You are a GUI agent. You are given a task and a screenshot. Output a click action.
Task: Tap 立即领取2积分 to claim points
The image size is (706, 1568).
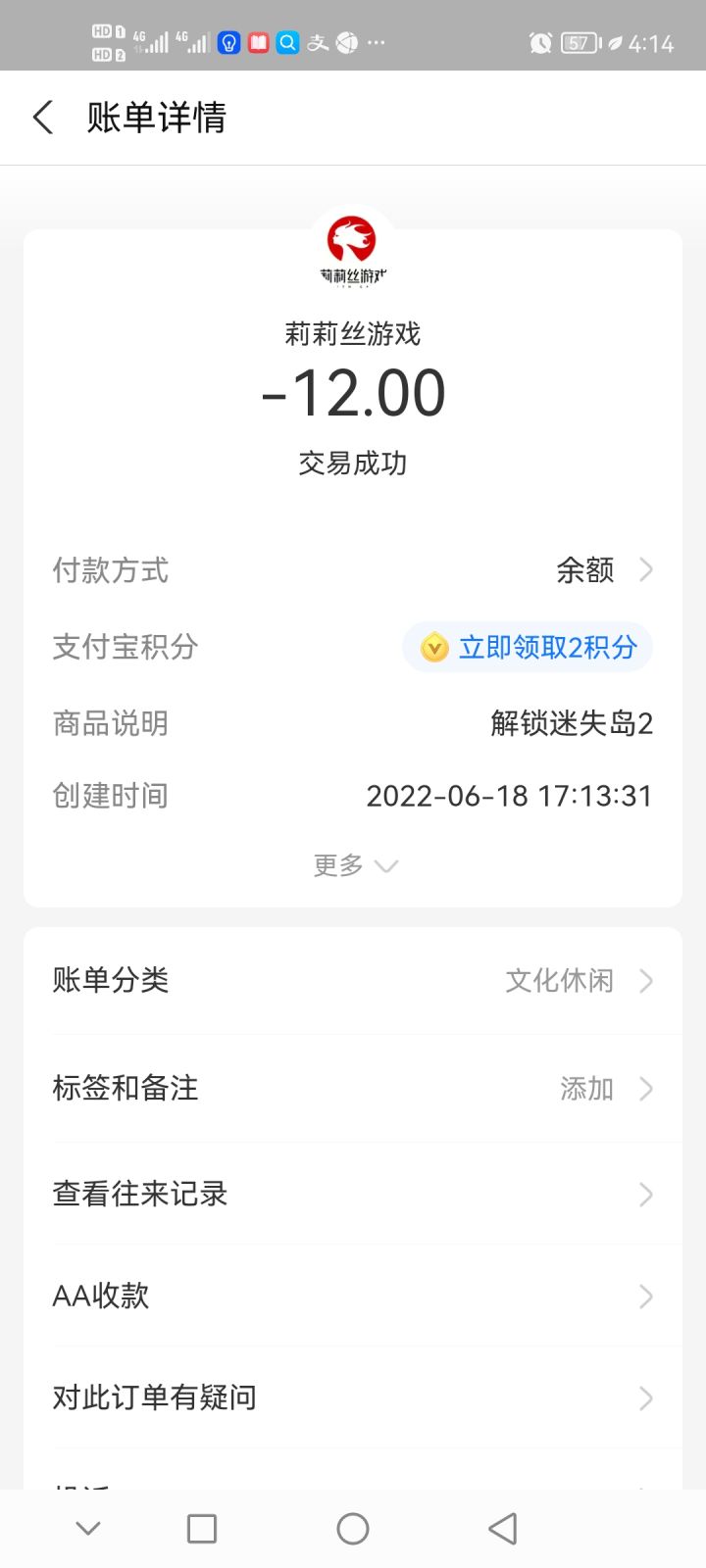tap(544, 647)
